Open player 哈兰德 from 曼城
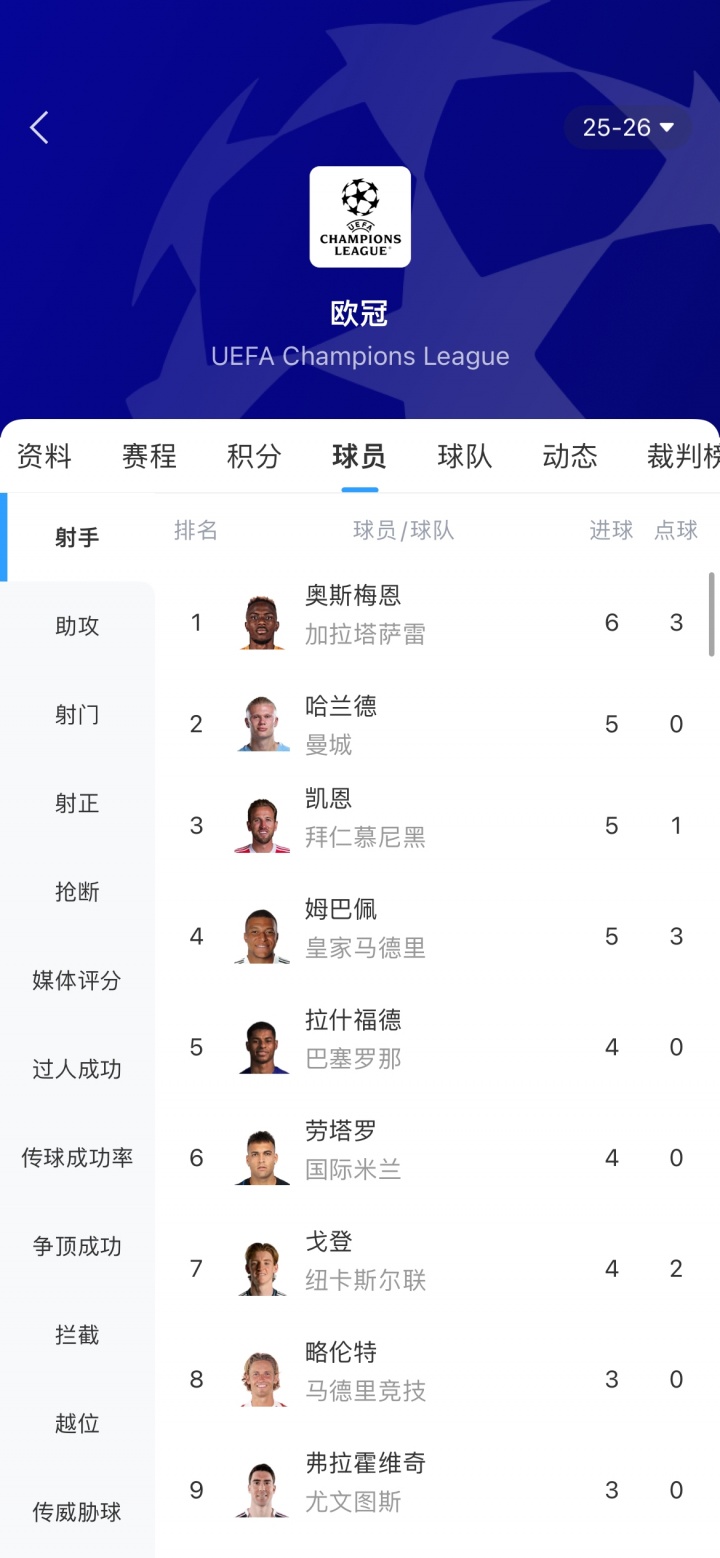The height and width of the screenshot is (1558, 720). (x=341, y=724)
